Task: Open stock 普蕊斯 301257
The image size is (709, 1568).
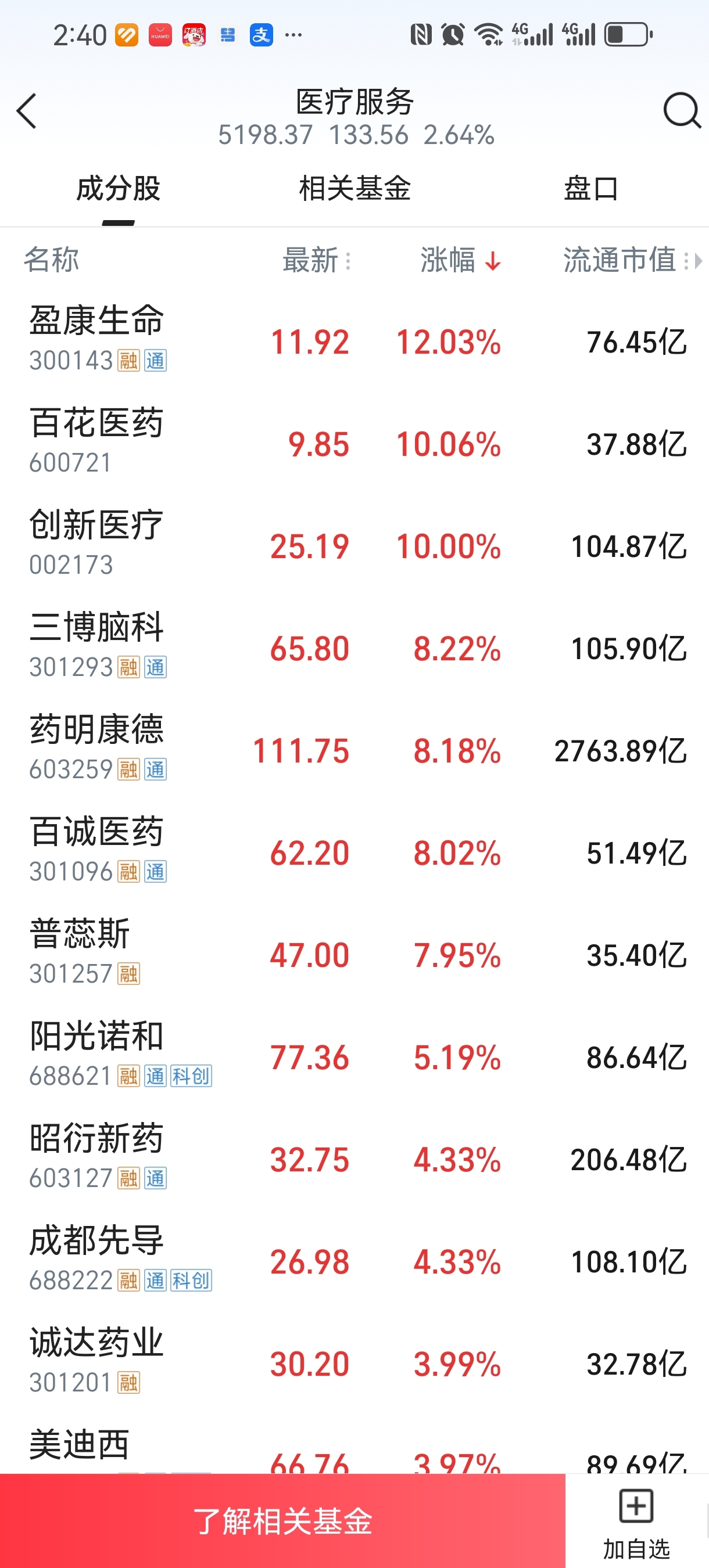Action: [x=354, y=954]
